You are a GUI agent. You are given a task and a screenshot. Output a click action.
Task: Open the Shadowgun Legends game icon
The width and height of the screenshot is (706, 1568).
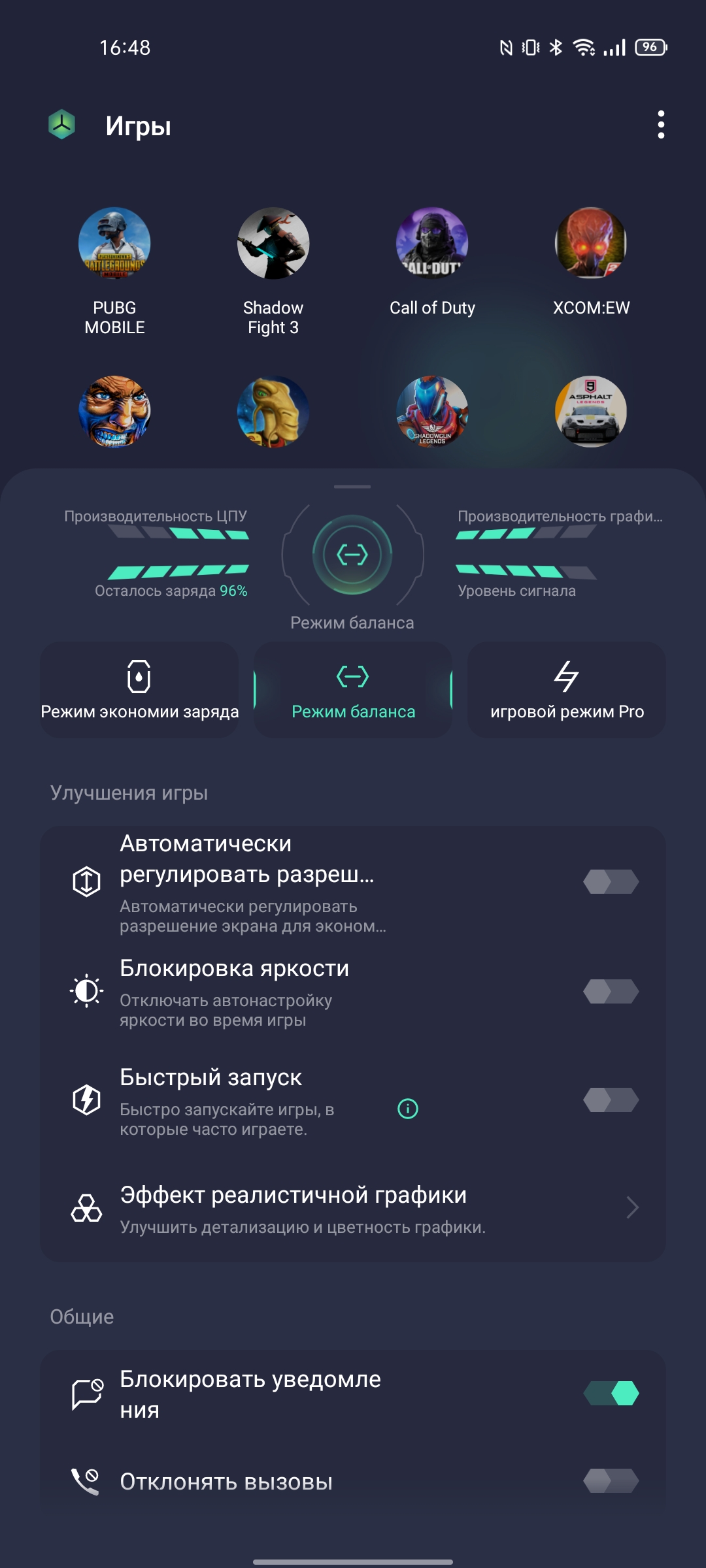pos(432,412)
